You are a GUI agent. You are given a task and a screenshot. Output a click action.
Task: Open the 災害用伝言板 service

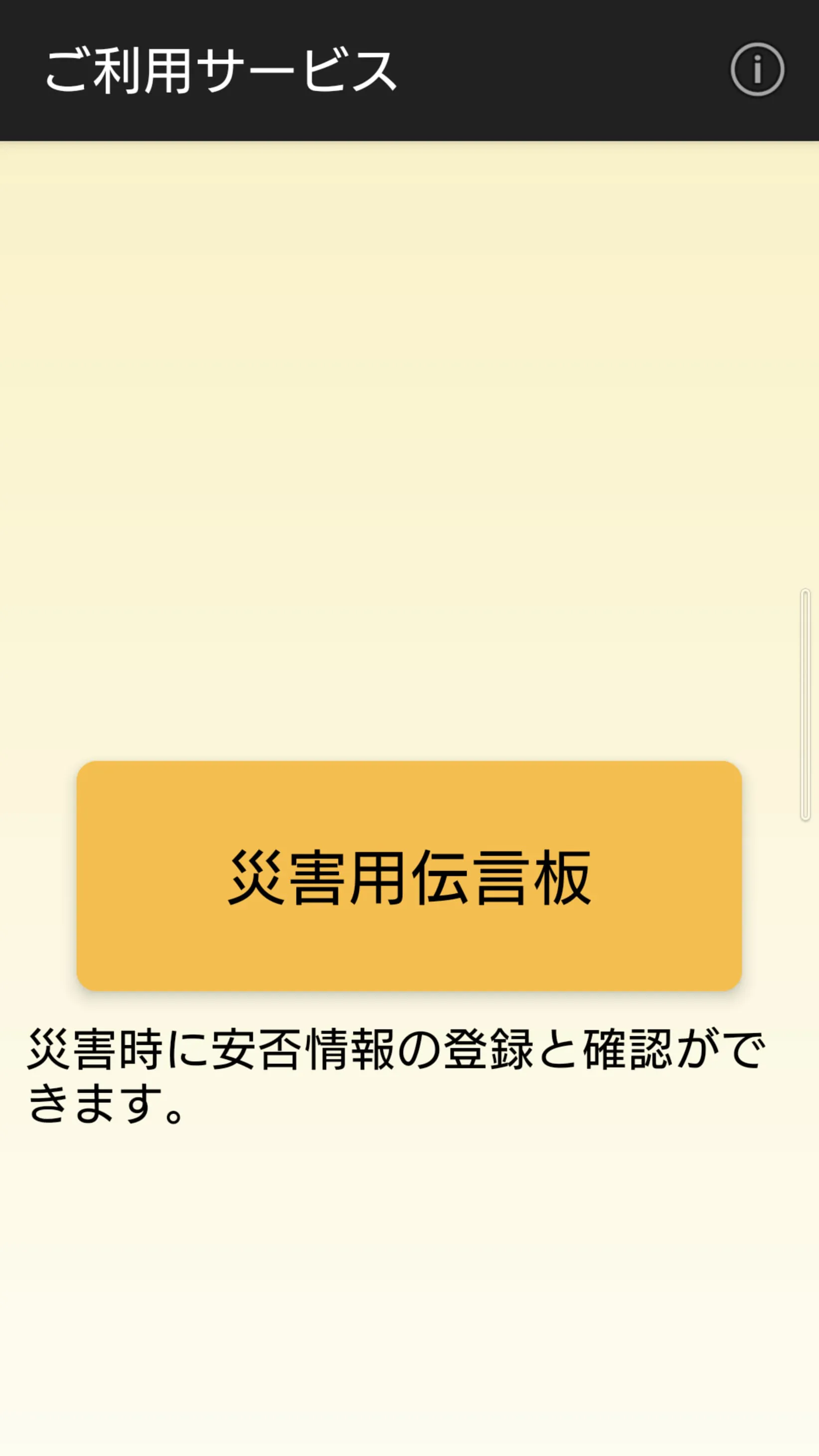[x=409, y=877]
